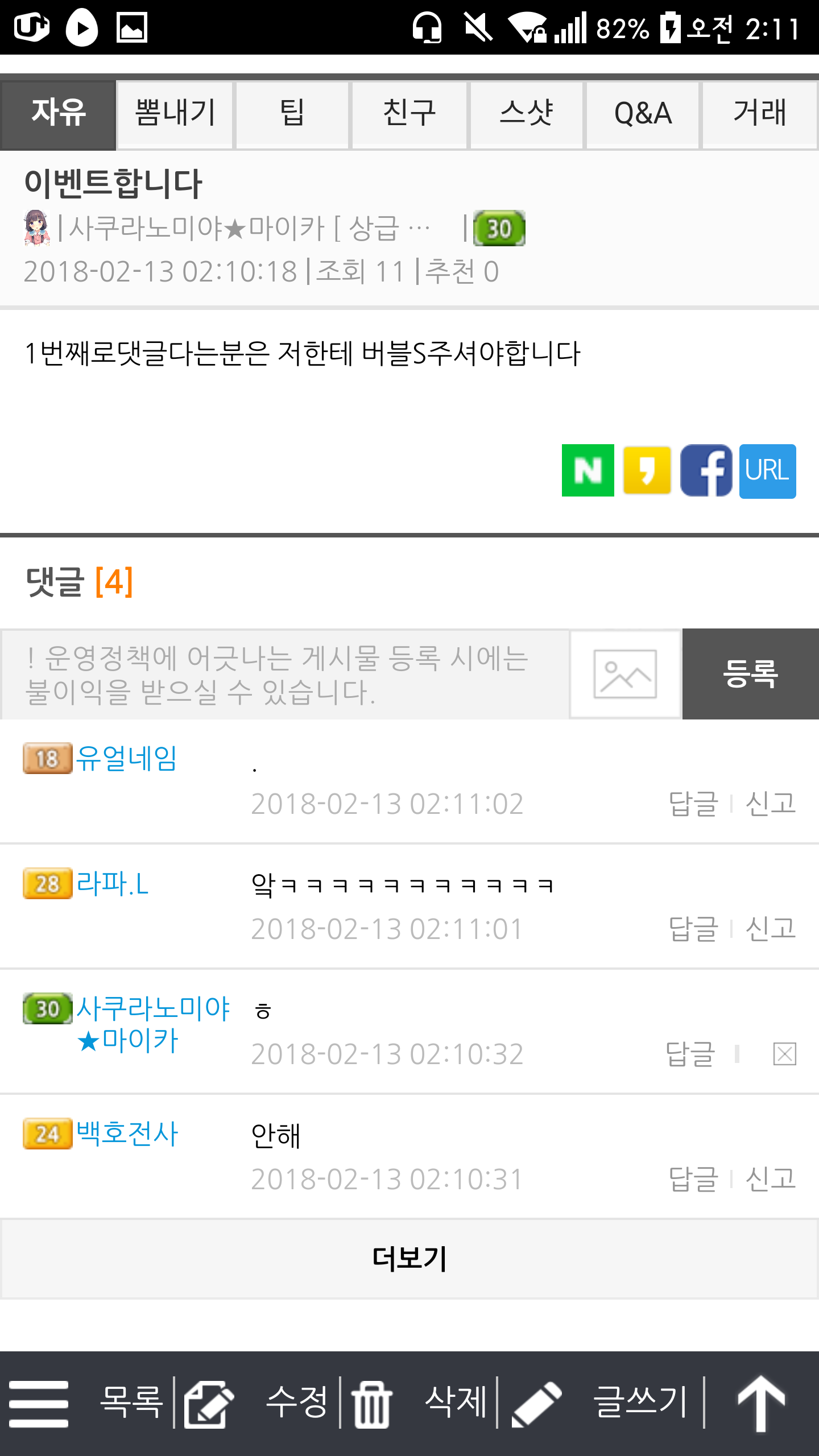This screenshot has height=1456, width=819.
Task: Copy the post URL
Action: pyautogui.click(x=767, y=471)
